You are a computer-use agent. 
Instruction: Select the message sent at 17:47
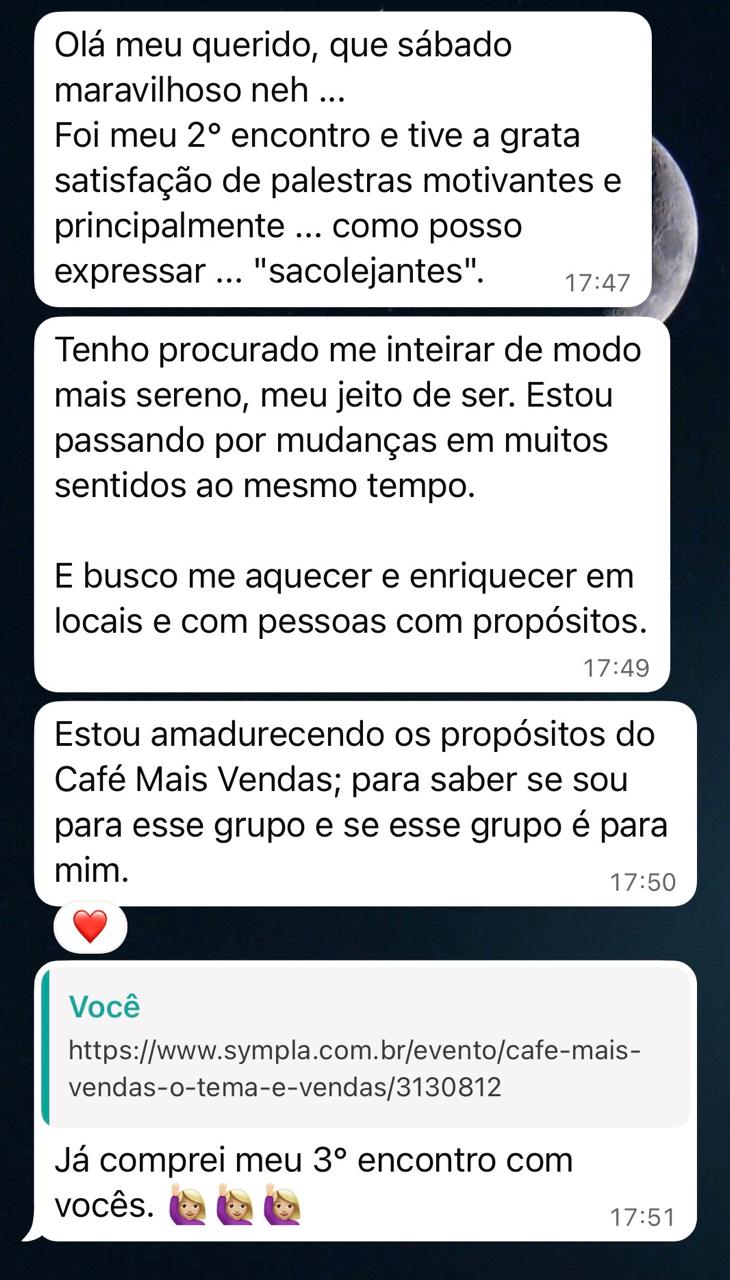[340, 155]
